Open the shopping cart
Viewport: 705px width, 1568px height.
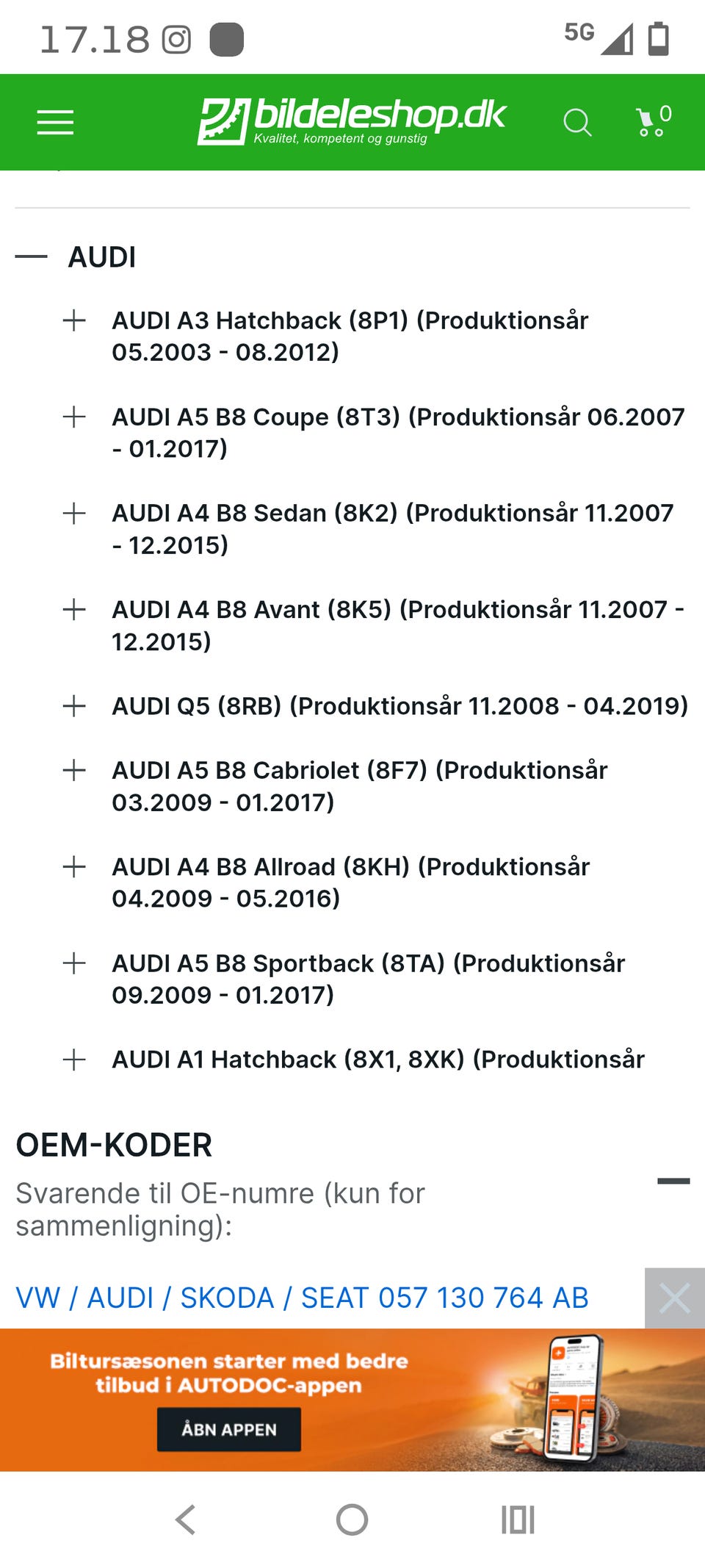[653, 121]
